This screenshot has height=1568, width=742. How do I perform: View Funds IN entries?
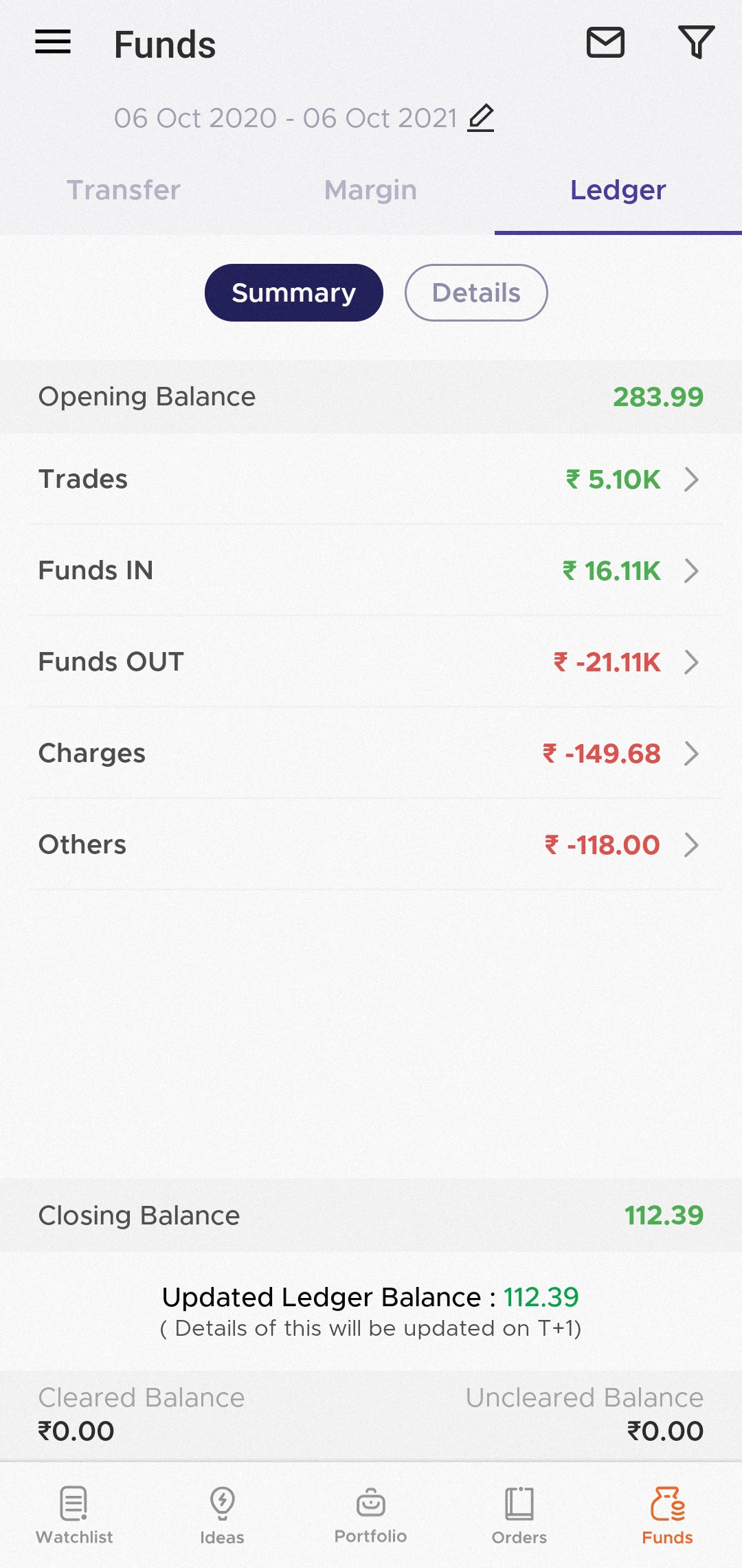(x=371, y=570)
